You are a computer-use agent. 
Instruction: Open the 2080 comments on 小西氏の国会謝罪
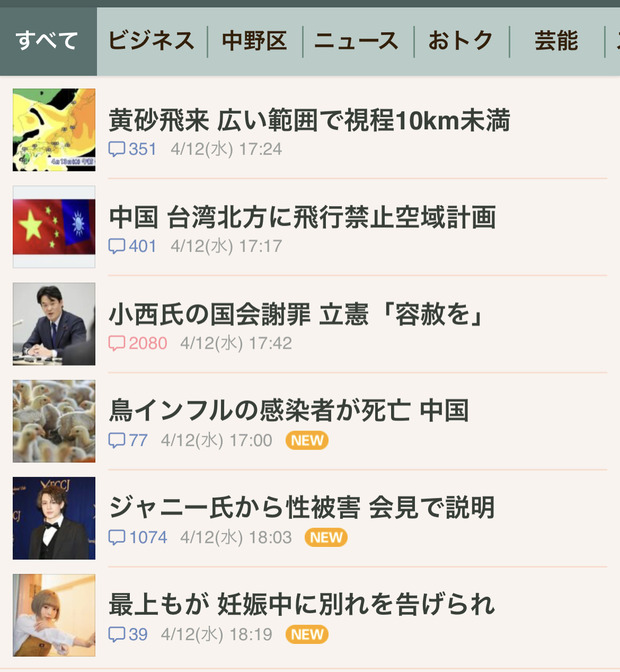(x=138, y=343)
